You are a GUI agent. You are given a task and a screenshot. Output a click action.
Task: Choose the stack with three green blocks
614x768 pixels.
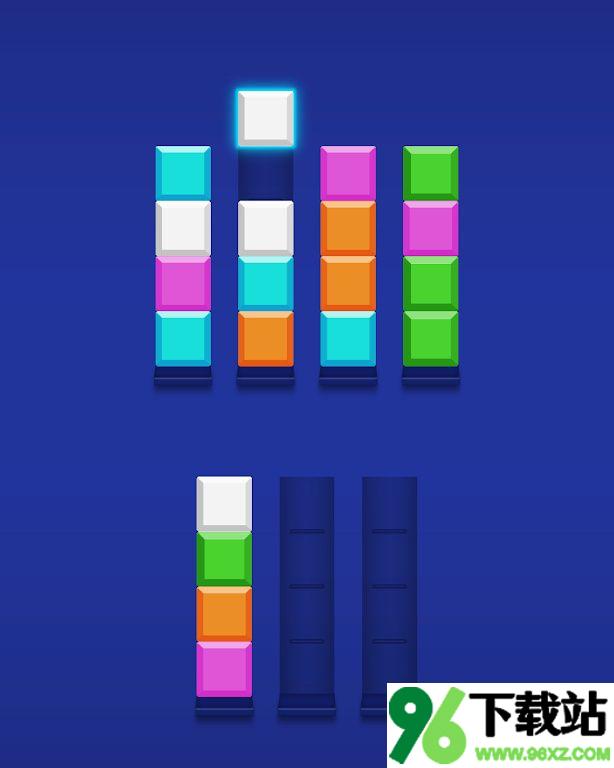tap(431, 257)
